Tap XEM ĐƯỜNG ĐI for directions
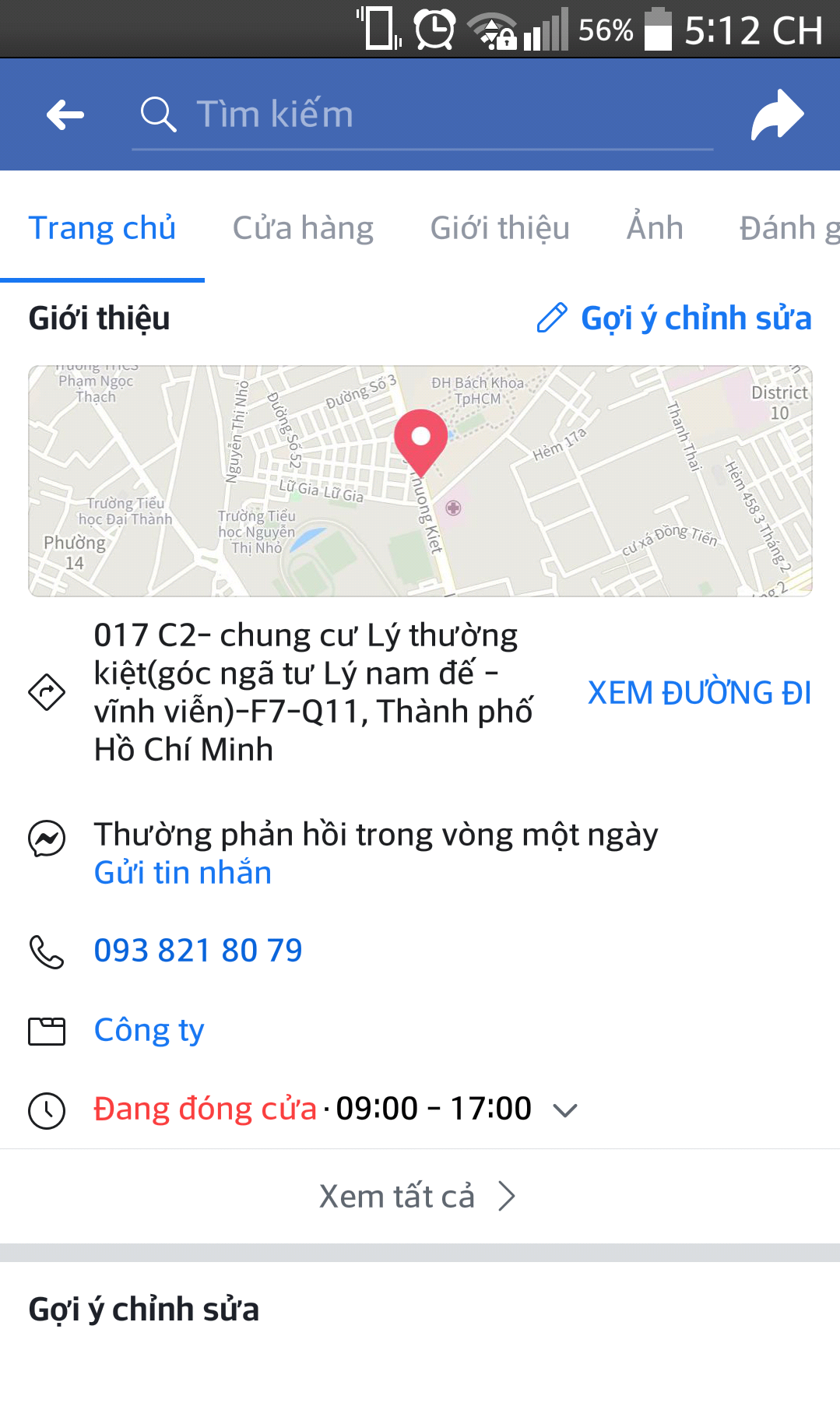Screen dimensions: 840x1403 [698, 692]
